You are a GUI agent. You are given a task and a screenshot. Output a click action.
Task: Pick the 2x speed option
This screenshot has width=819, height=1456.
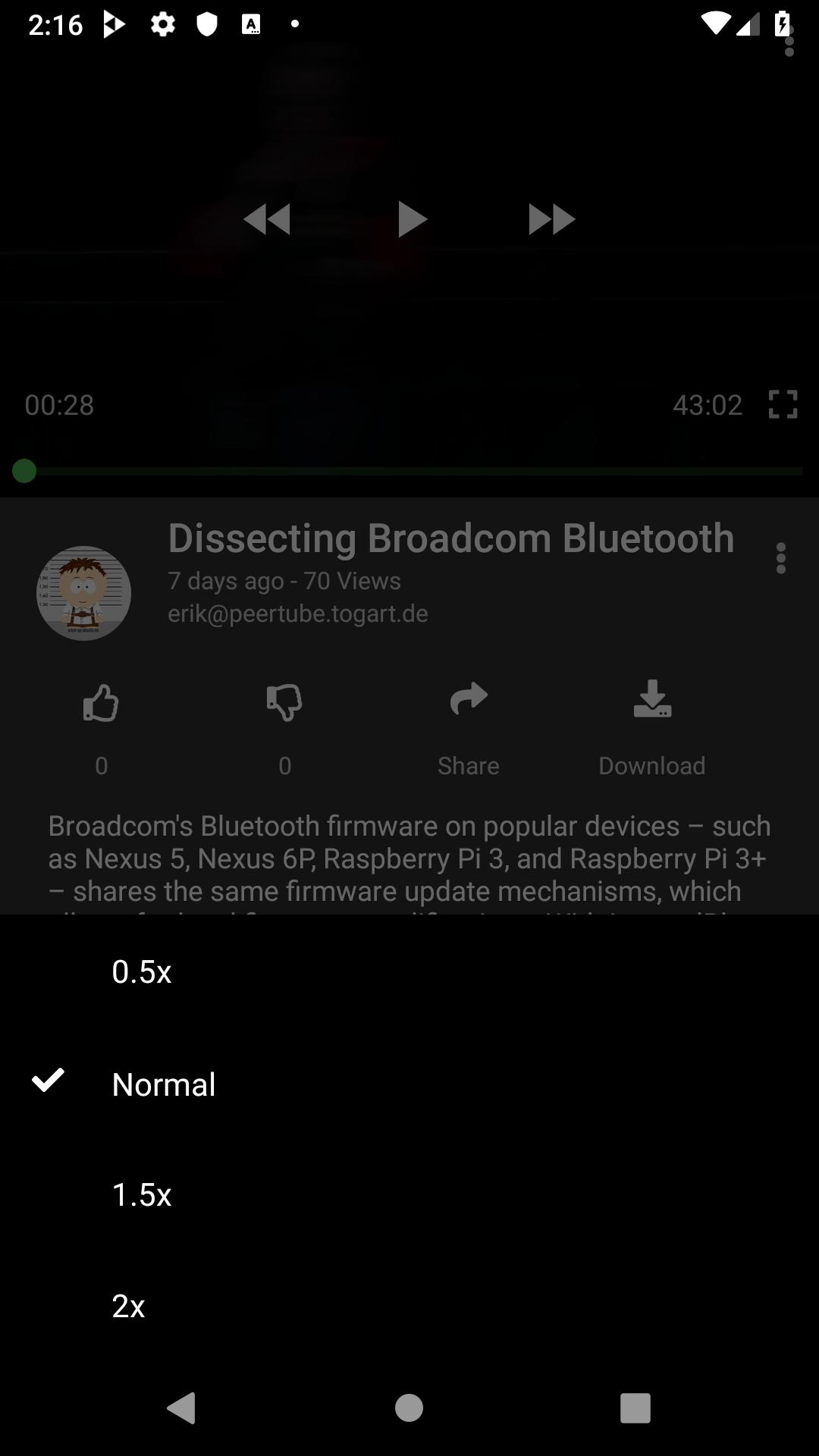(409, 1306)
